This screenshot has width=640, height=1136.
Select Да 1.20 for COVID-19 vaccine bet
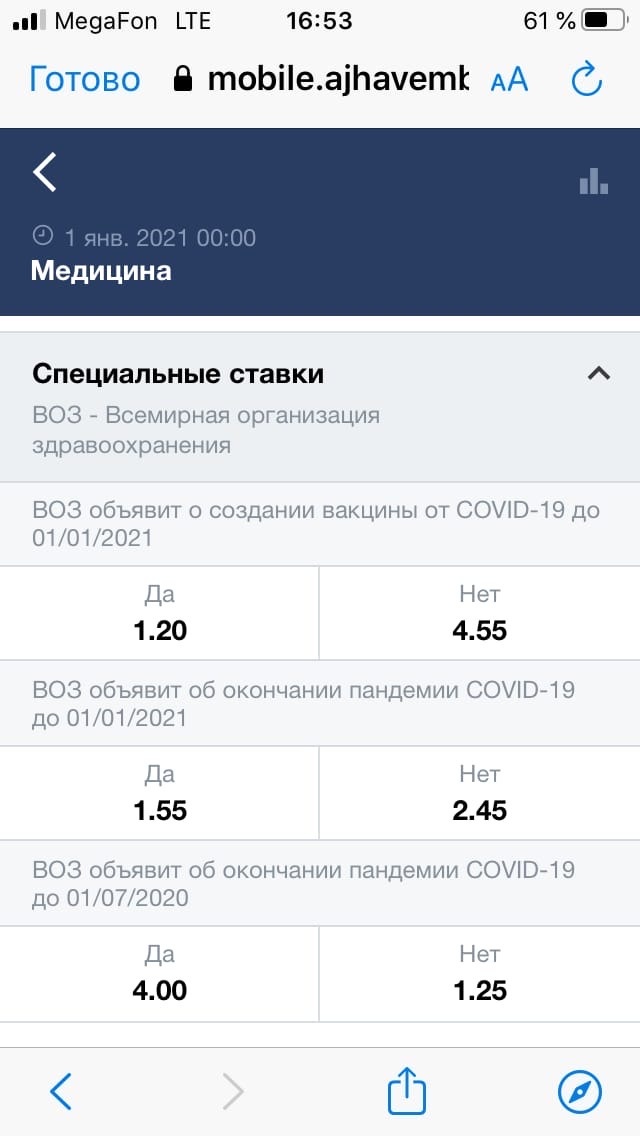[159, 613]
